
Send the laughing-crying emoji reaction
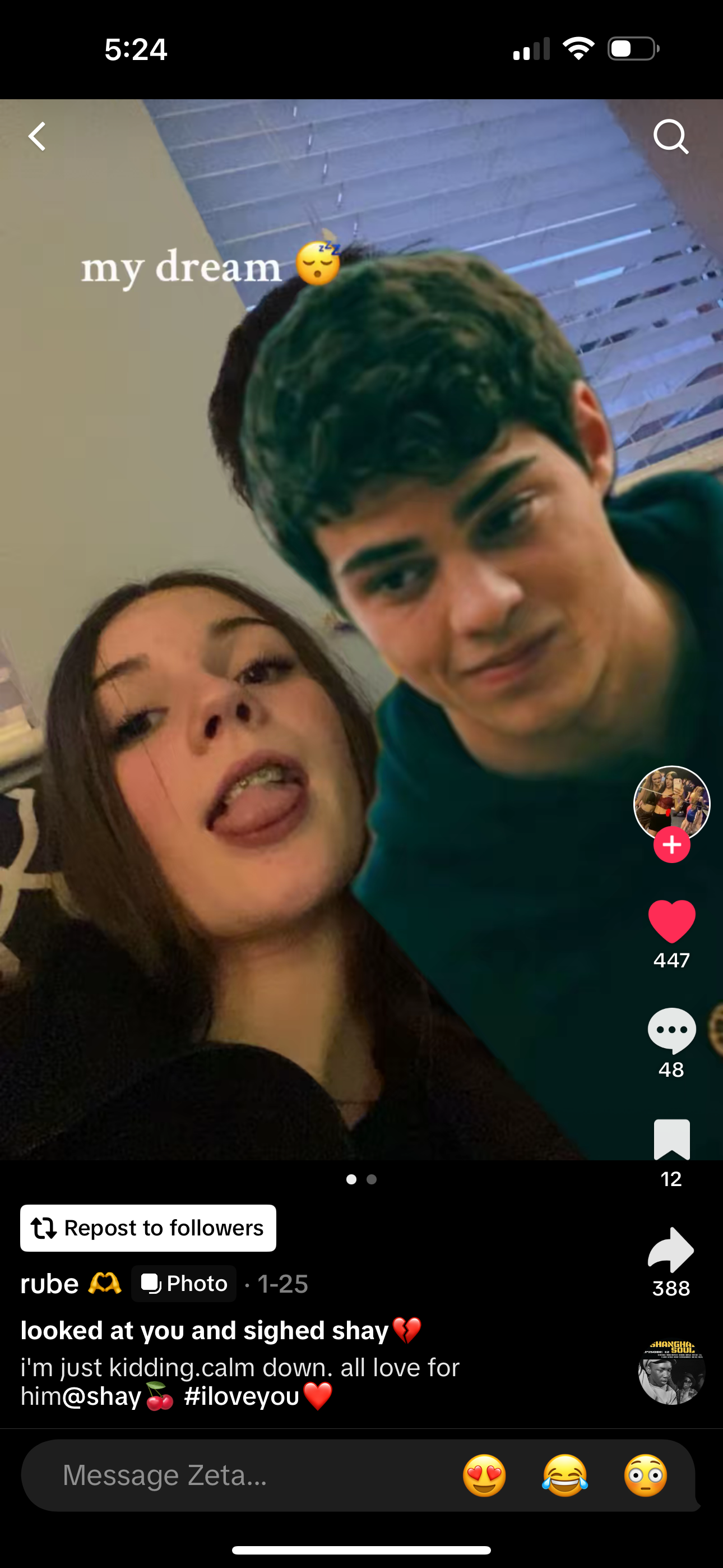tap(565, 1475)
